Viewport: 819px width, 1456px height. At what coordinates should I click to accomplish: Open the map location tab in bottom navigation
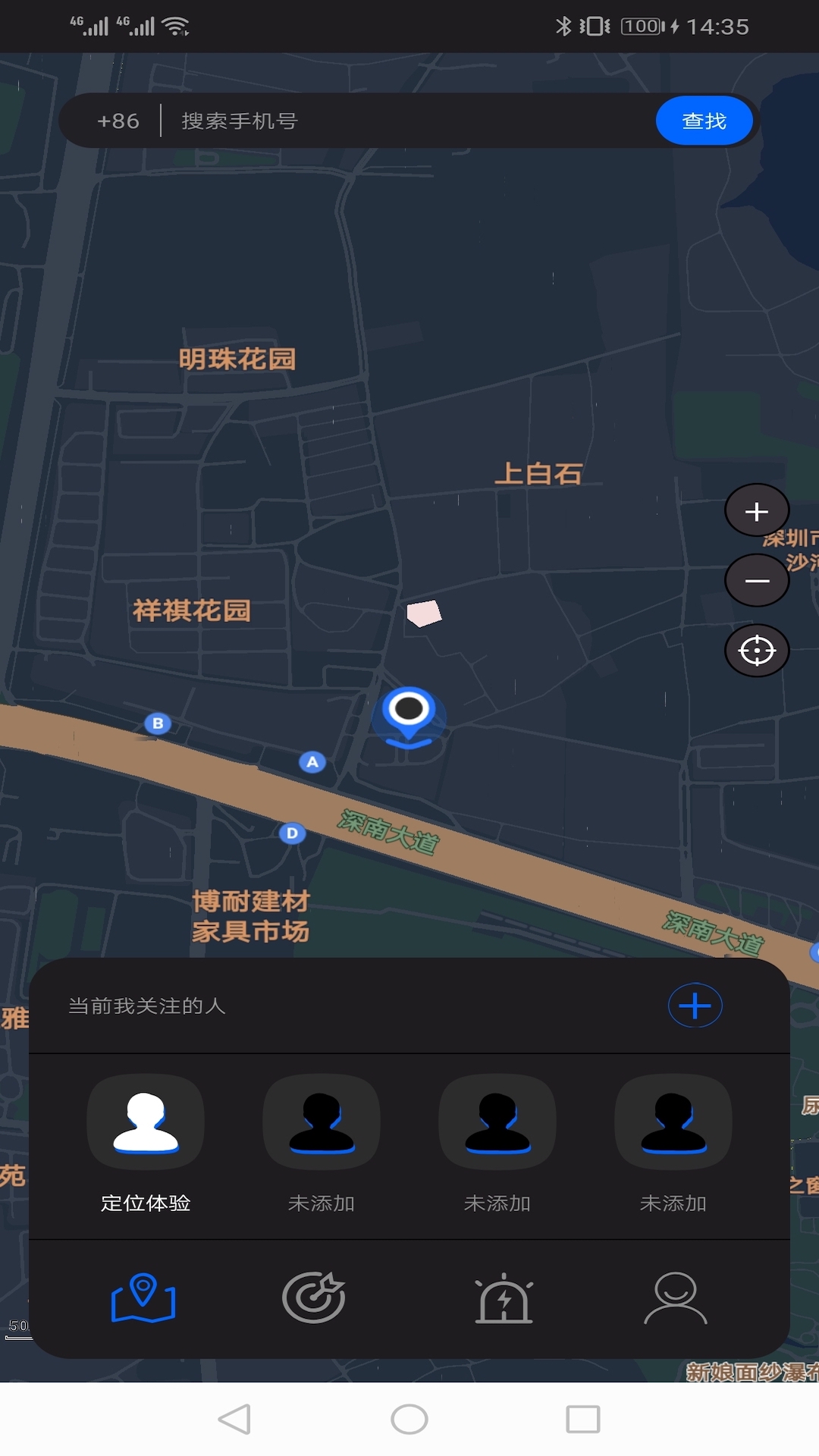[x=144, y=1298]
